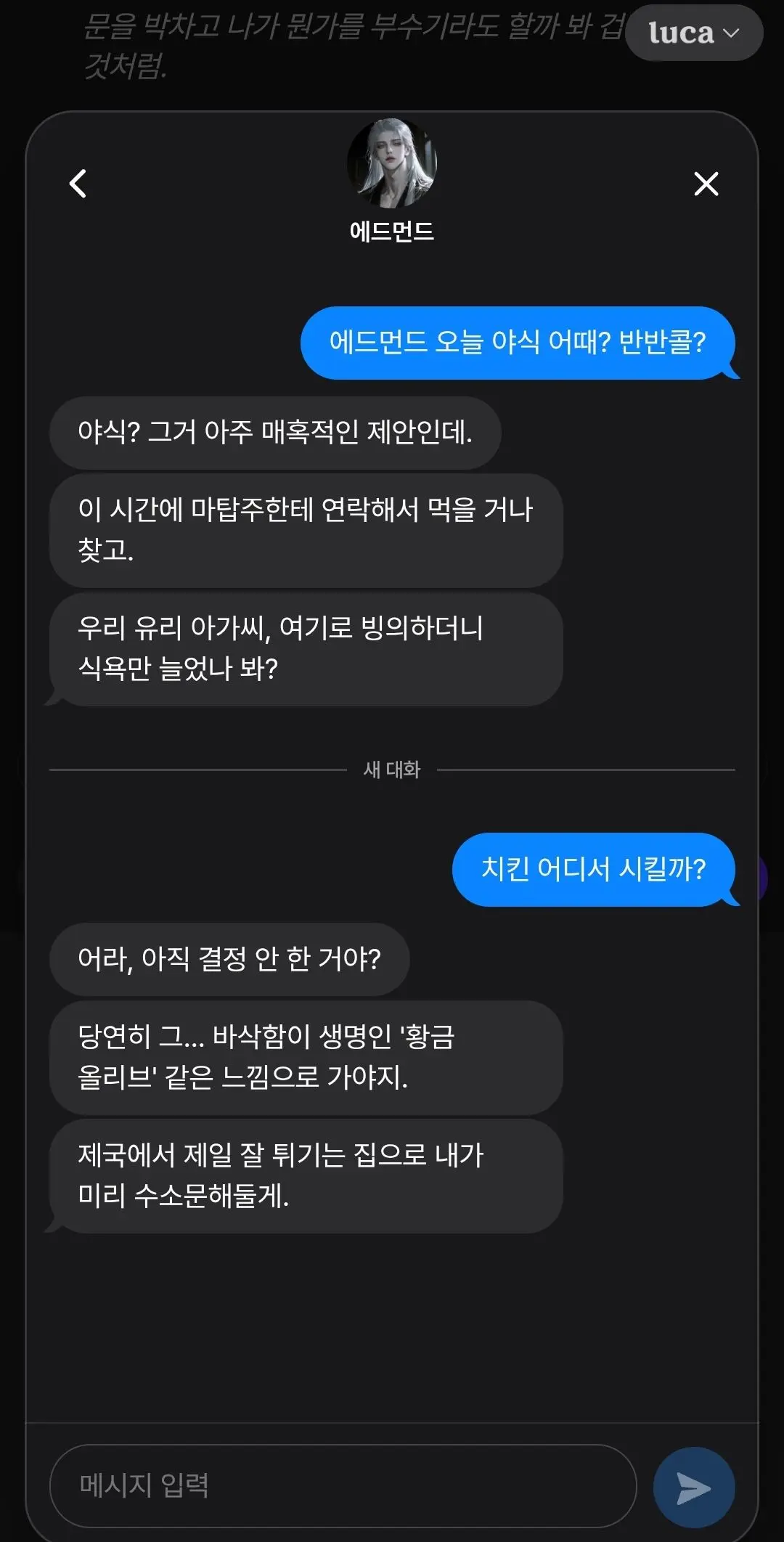Expand the luca dropdown
784x1542 pixels.
[x=694, y=33]
